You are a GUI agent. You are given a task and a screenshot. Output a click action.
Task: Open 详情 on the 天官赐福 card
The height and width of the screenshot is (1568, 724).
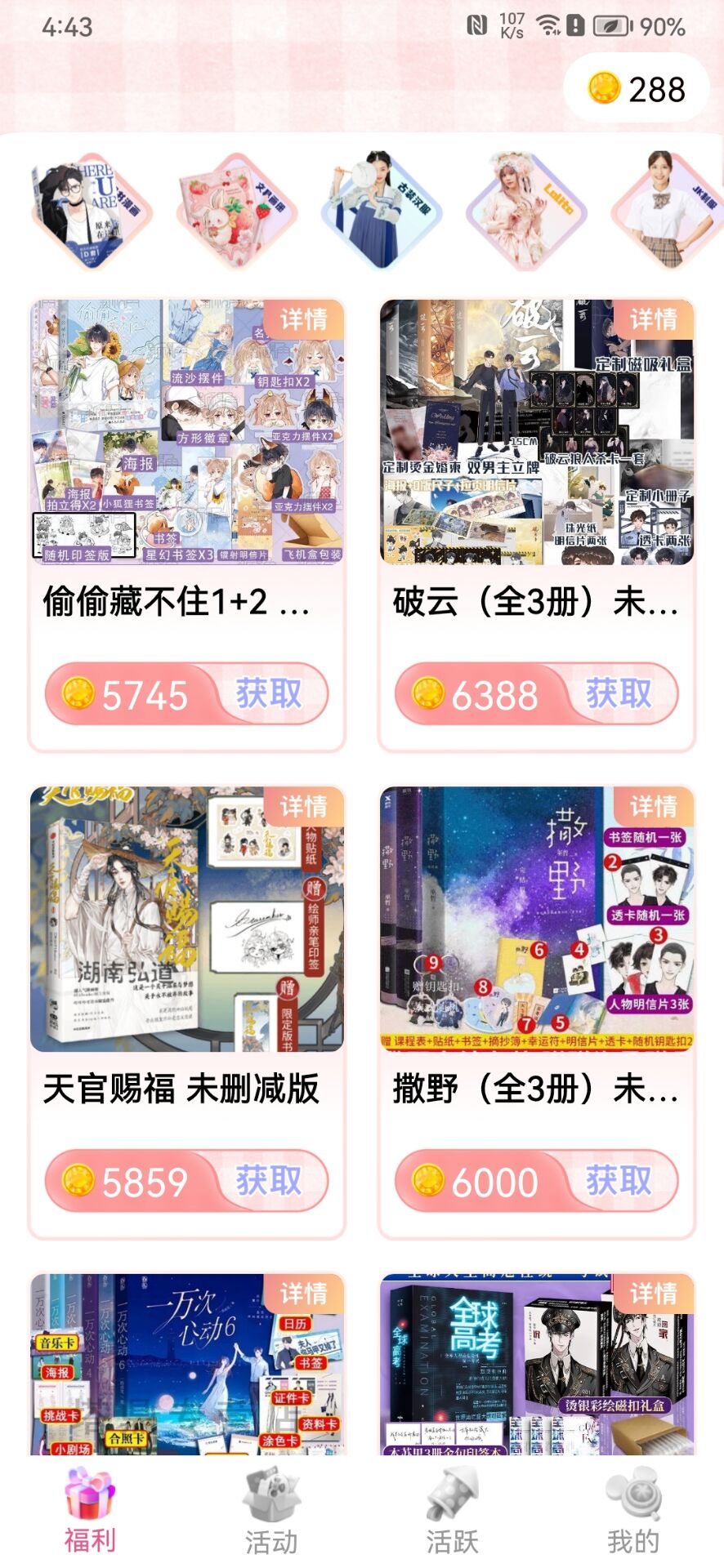[302, 805]
